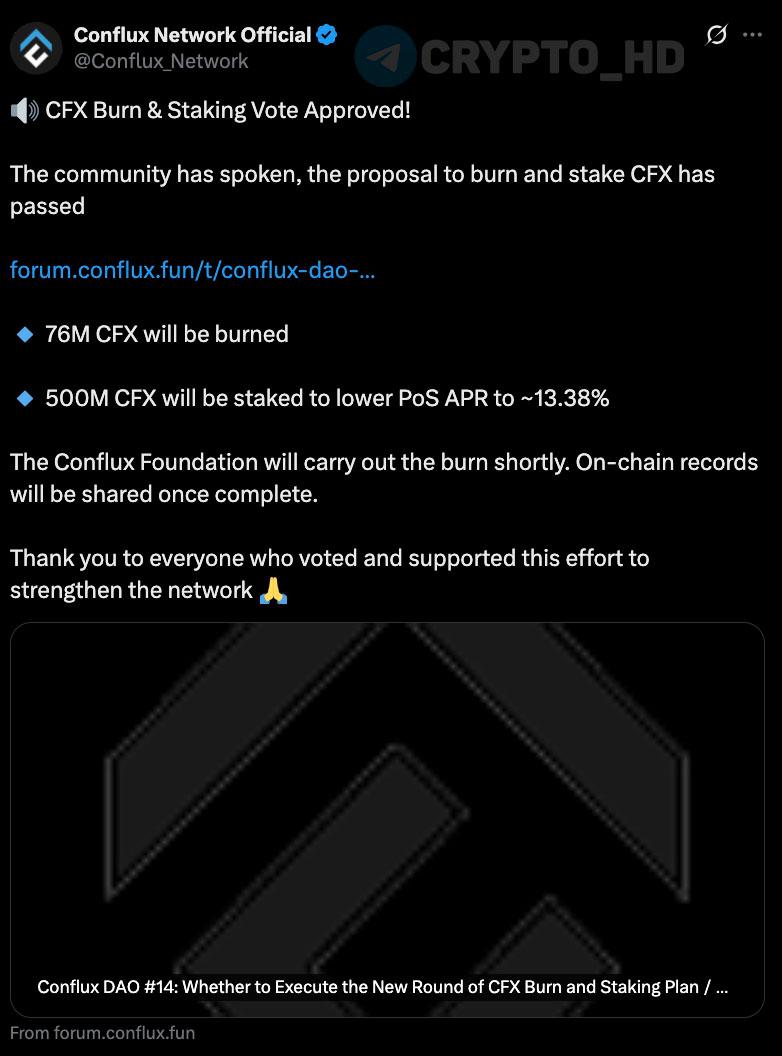Open the @Conflux_Network handle
This screenshot has height=1056, width=782.
coord(161,61)
